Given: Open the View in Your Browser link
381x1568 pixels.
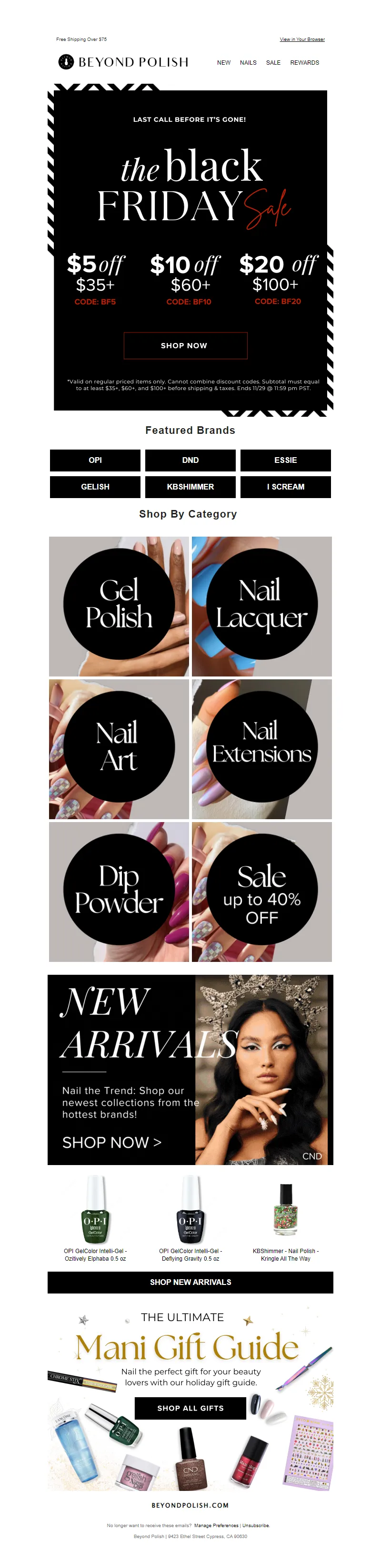Looking at the screenshot, I should tap(302, 39).
